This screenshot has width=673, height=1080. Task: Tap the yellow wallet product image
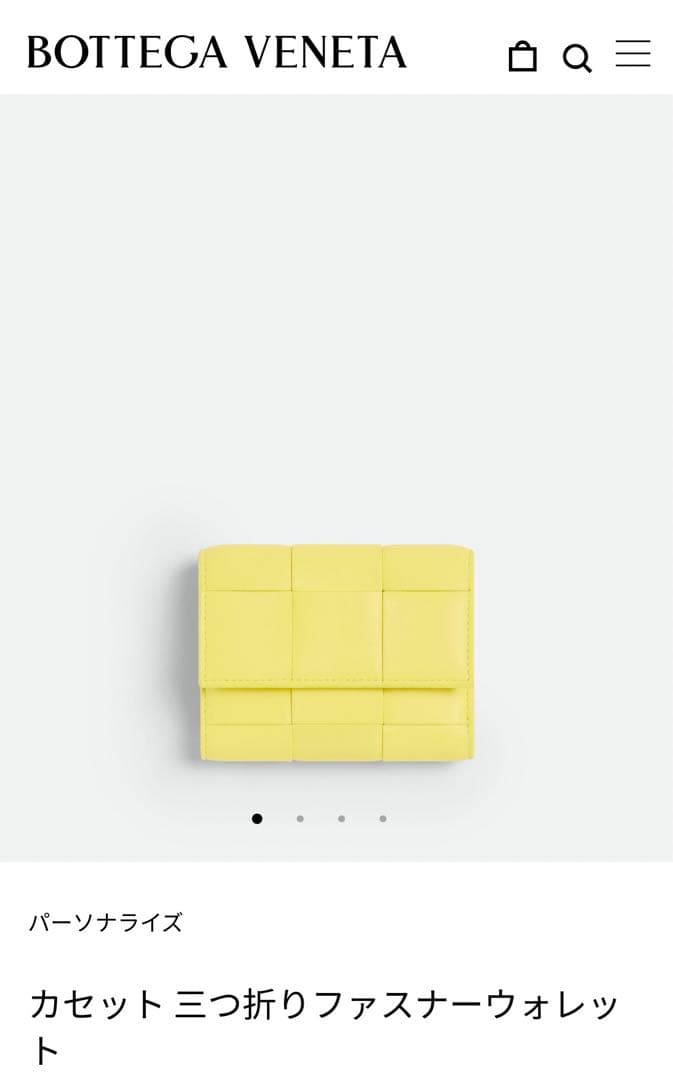336,653
